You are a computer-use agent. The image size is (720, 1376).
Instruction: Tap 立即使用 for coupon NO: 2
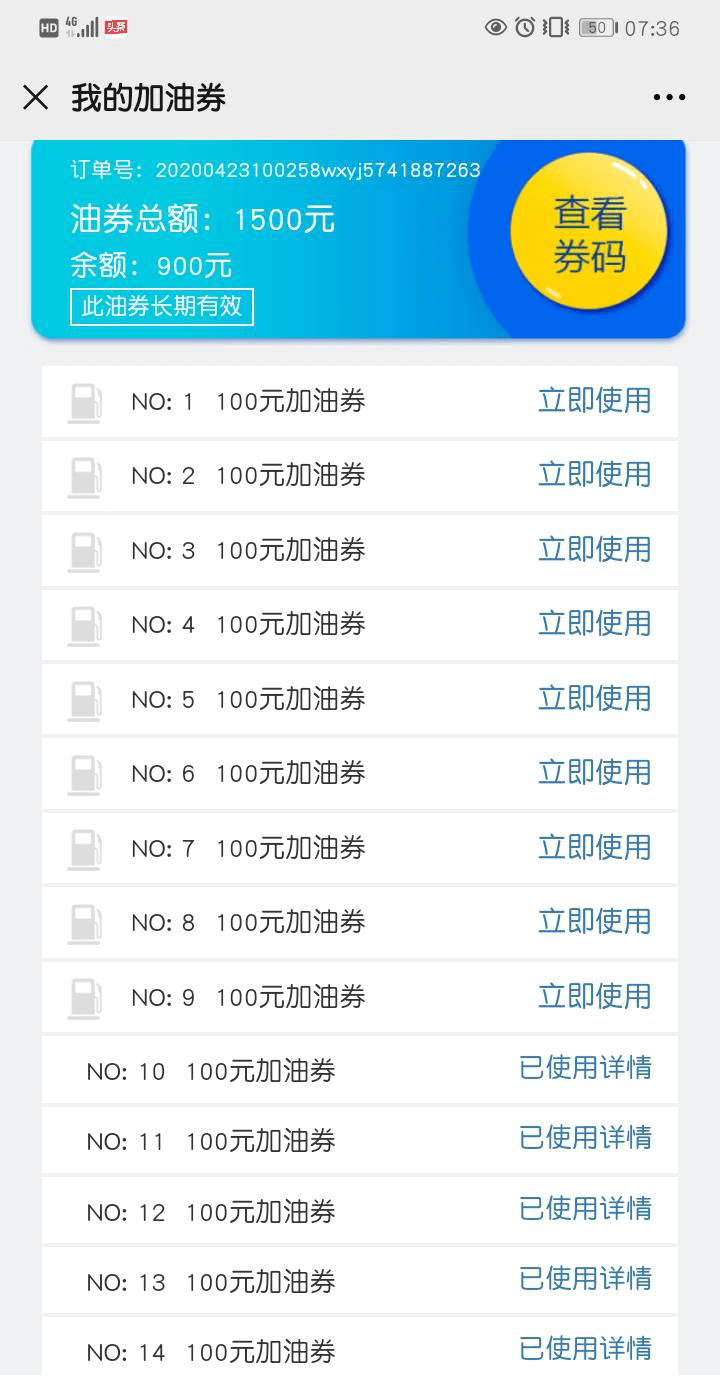point(594,475)
